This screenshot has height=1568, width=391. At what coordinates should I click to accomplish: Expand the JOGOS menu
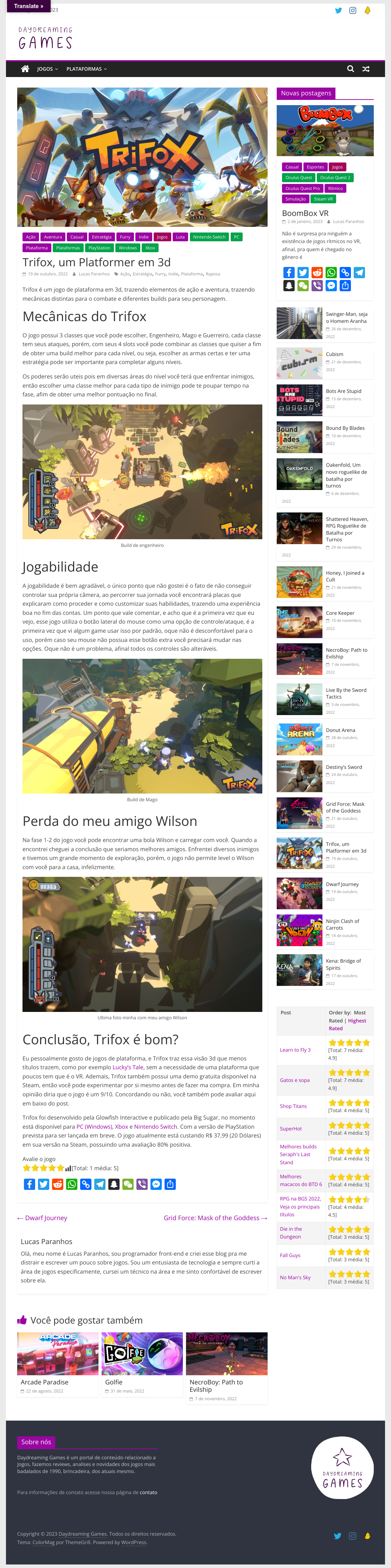pos(47,69)
